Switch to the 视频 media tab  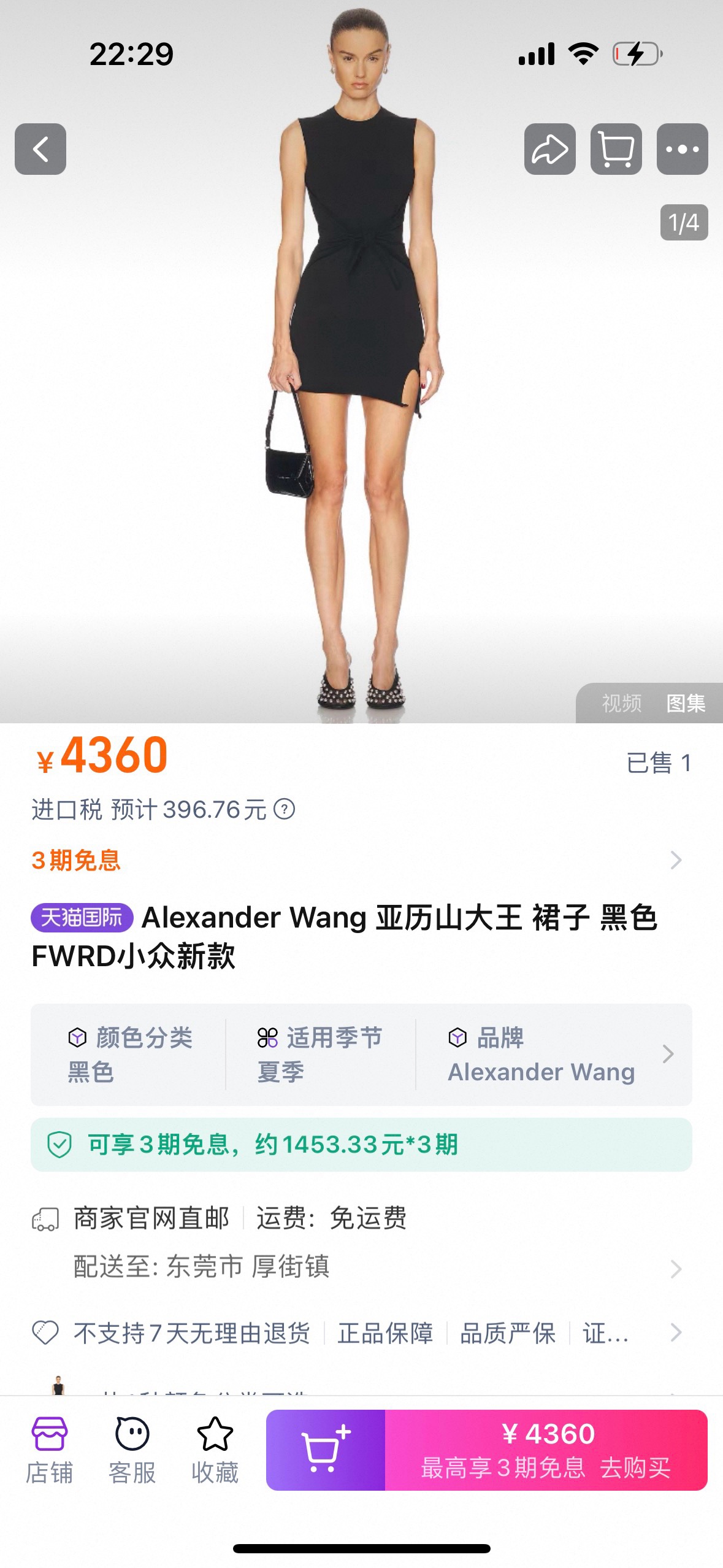(x=621, y=703)
